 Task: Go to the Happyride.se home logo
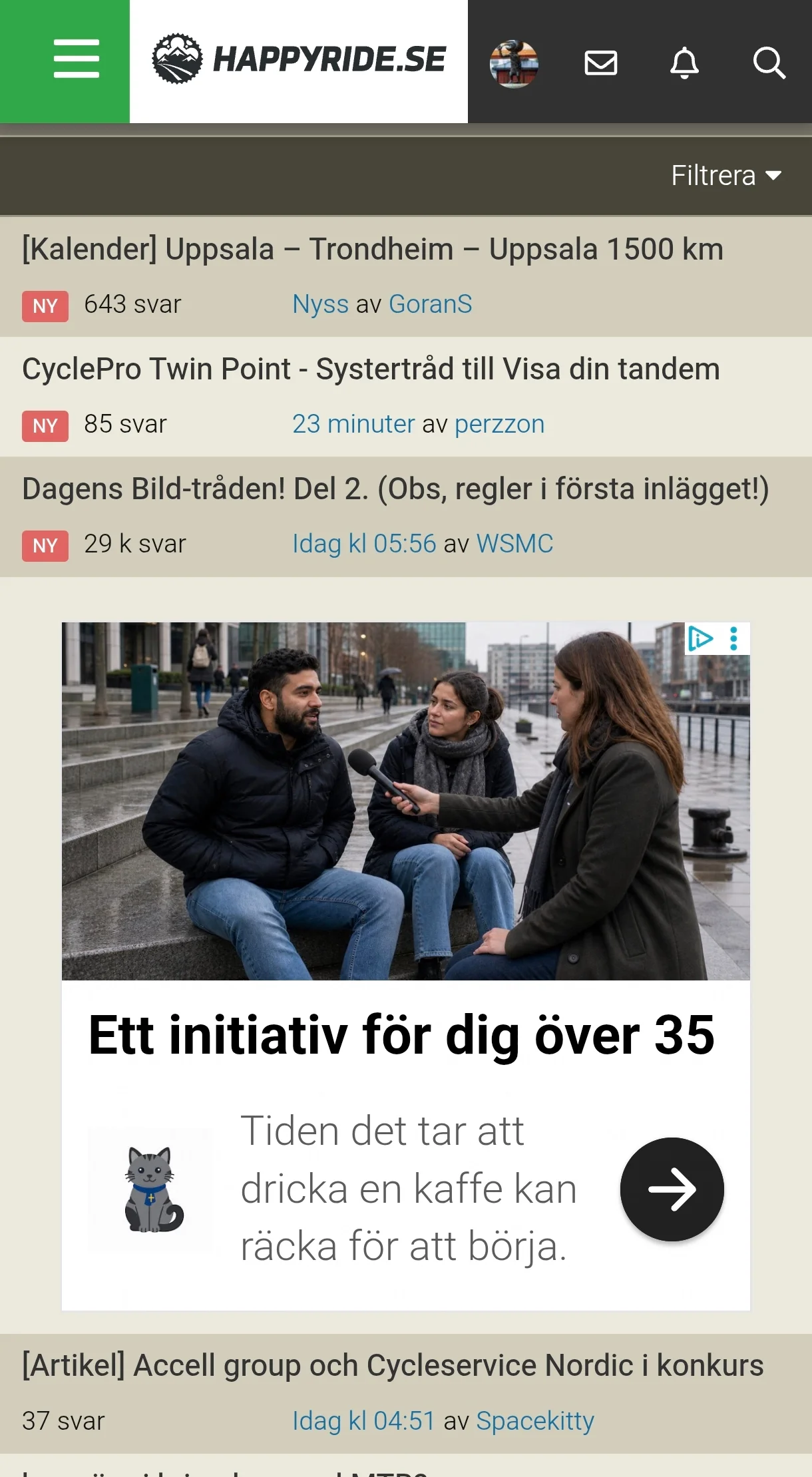pos(299,59)
